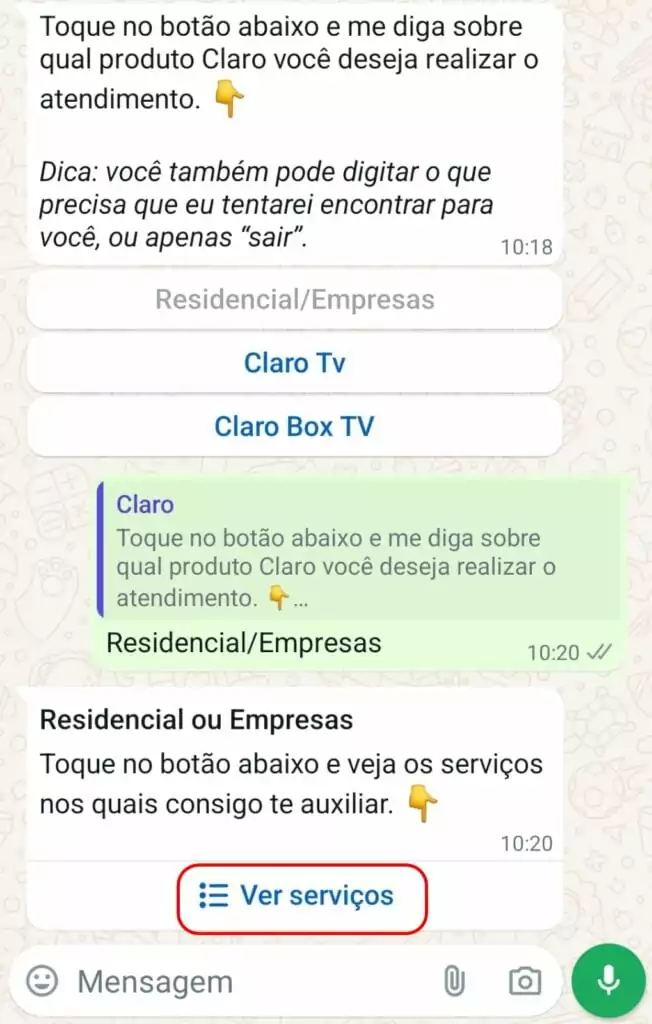Focus the Mensagem text field
Image resolution: width=652 pixels, height=1024 pixels.
[x=240, y=982]
